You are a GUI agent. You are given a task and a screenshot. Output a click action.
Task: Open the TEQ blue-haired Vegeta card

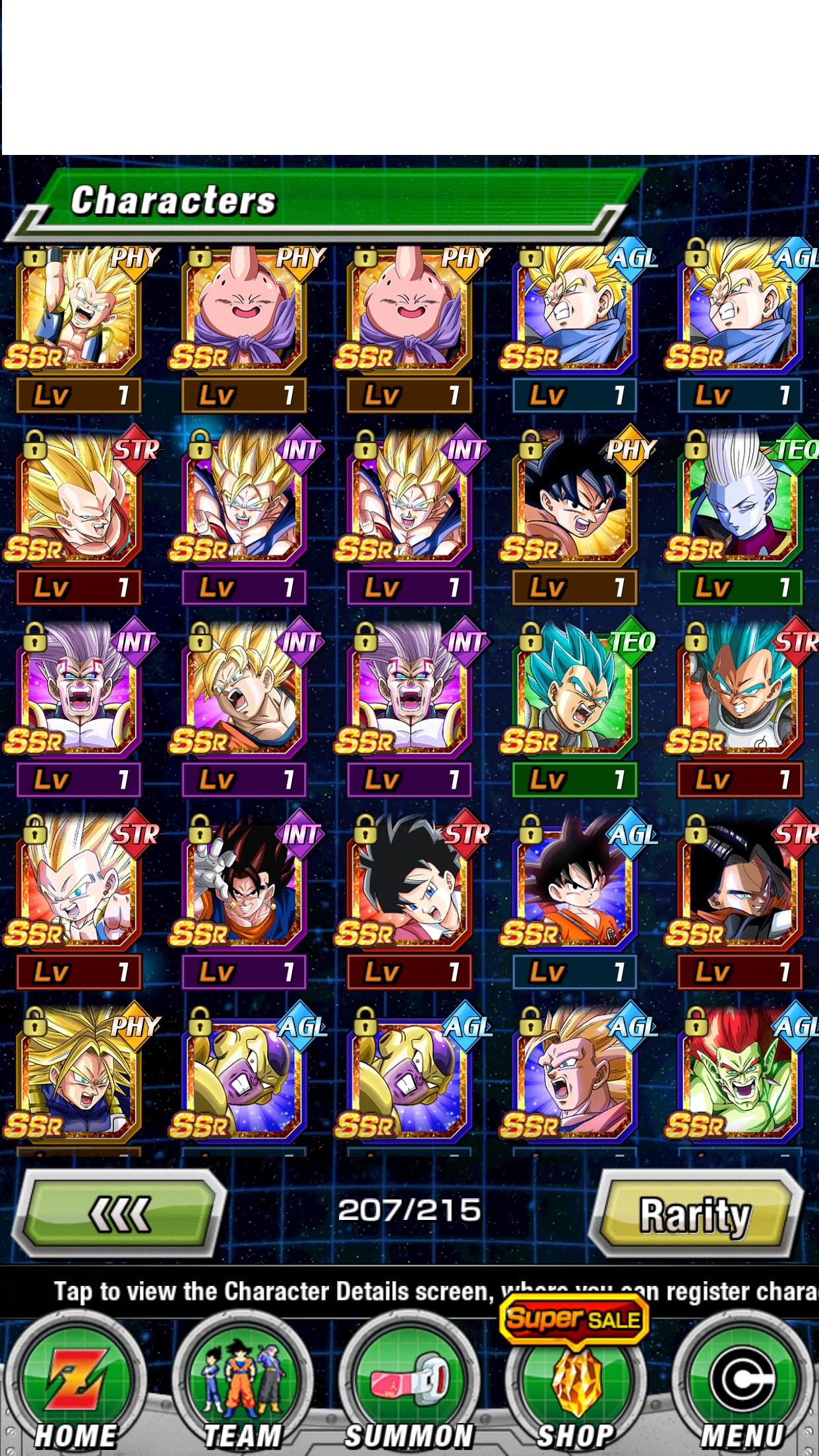[574, 709]
